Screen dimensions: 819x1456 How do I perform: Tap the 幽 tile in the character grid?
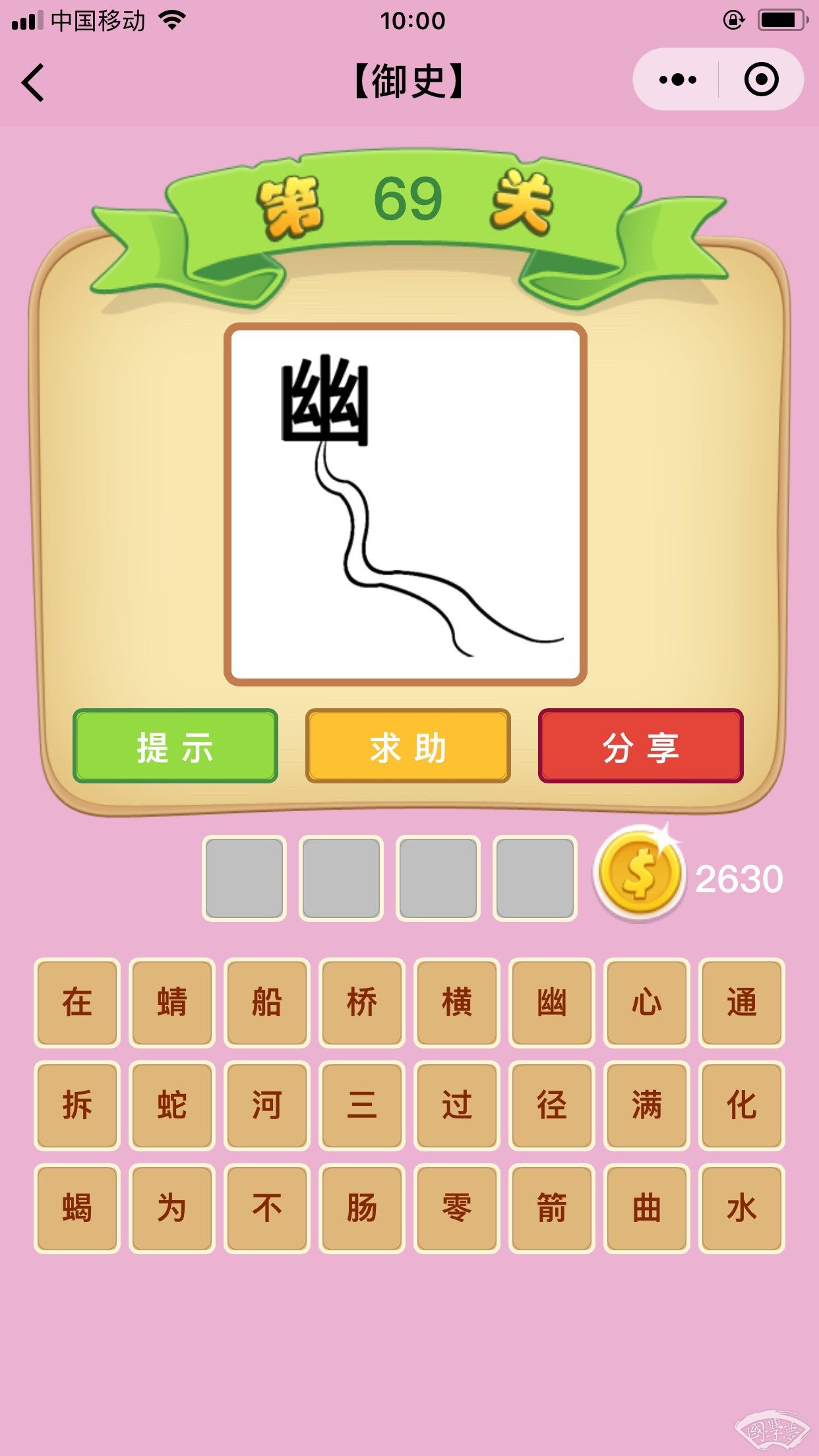tap(552, 1002)
